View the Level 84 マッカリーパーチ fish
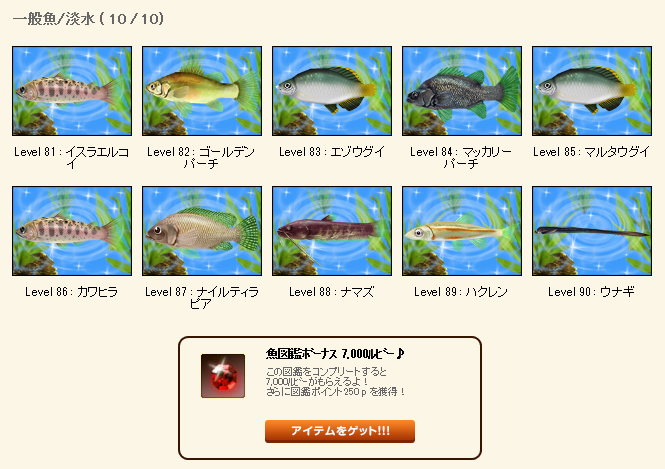The image size is (665, 469). click(x=462, y=91)
